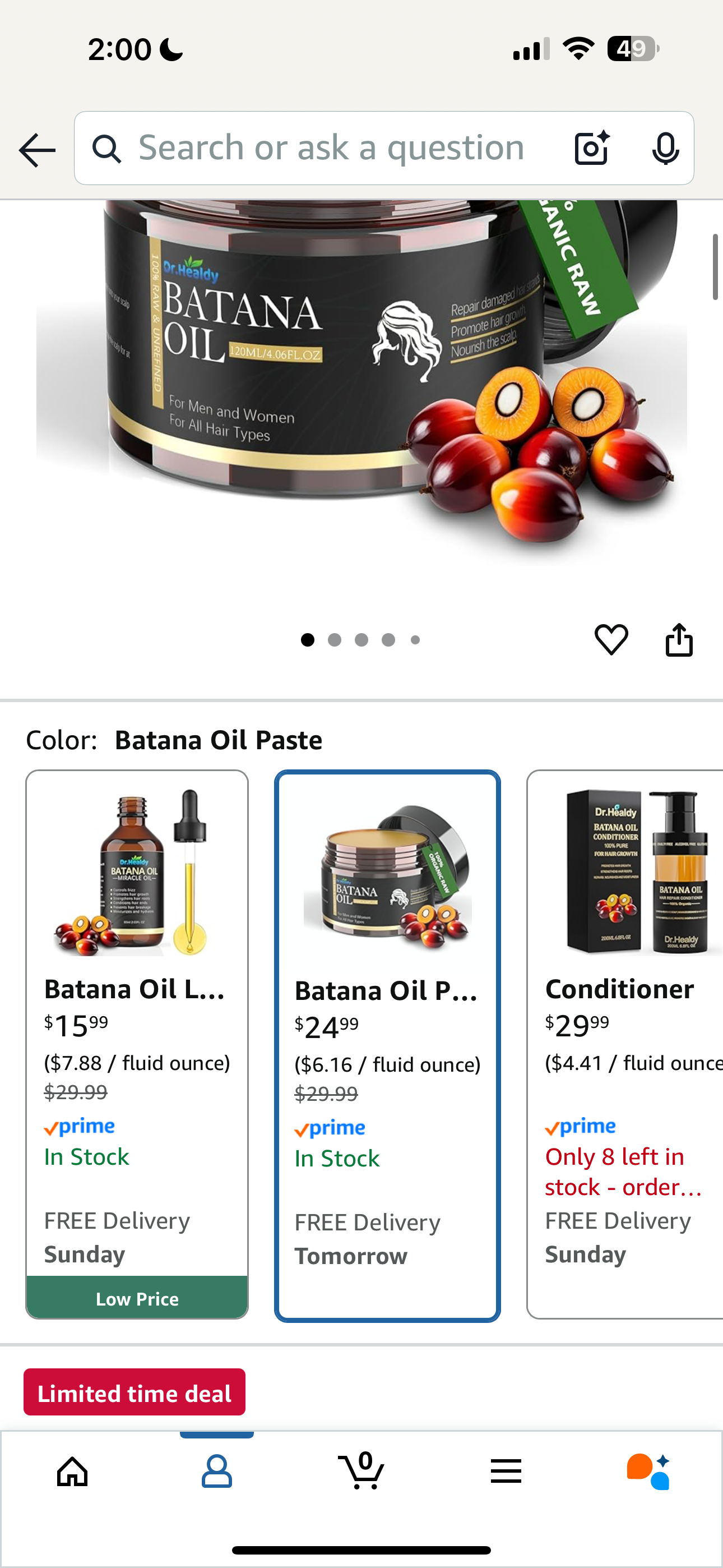Image resolution: width=723 pixels, height=1568 pixels.
Task: Select the Batana Oil Liquid $15.99 option
Action: coord(137,1044)
